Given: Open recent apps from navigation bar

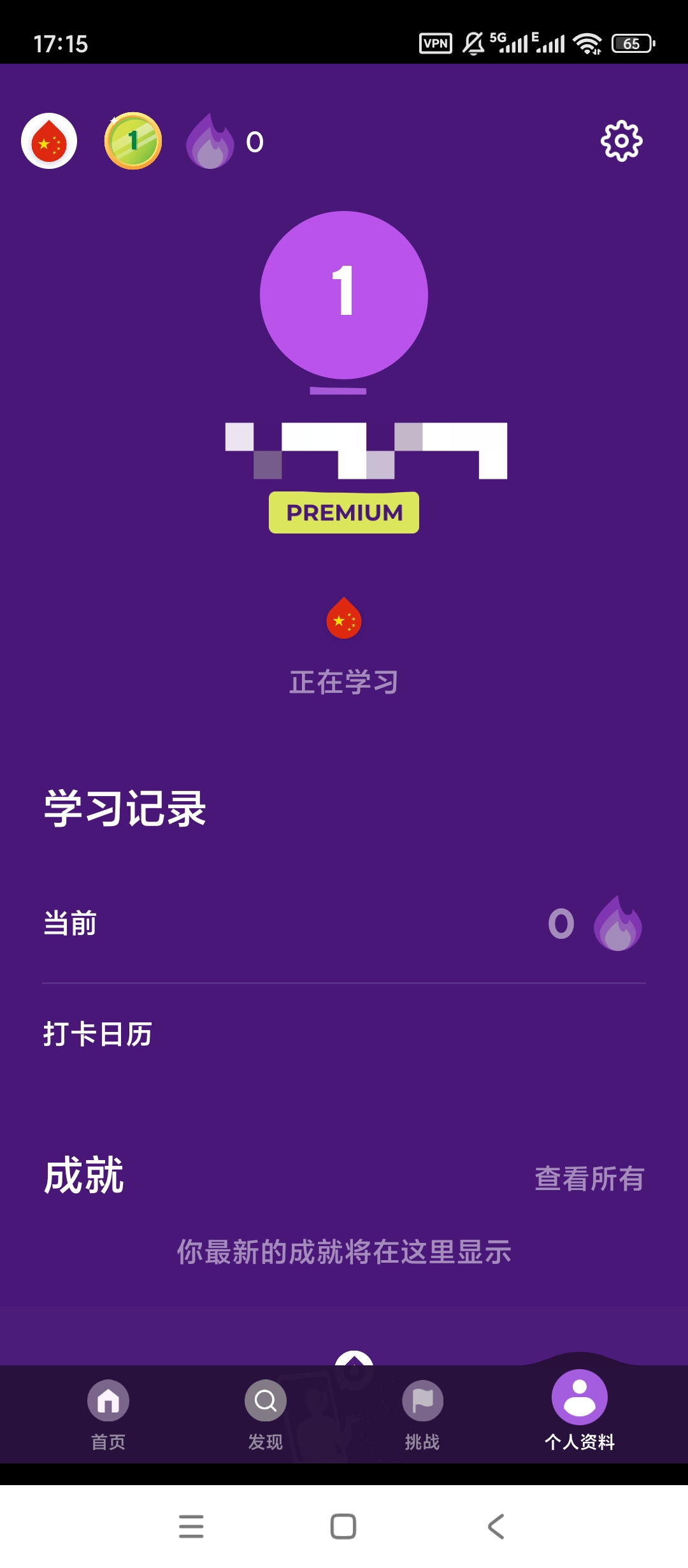Looking at the screenshot, I should coord(191,1527).
